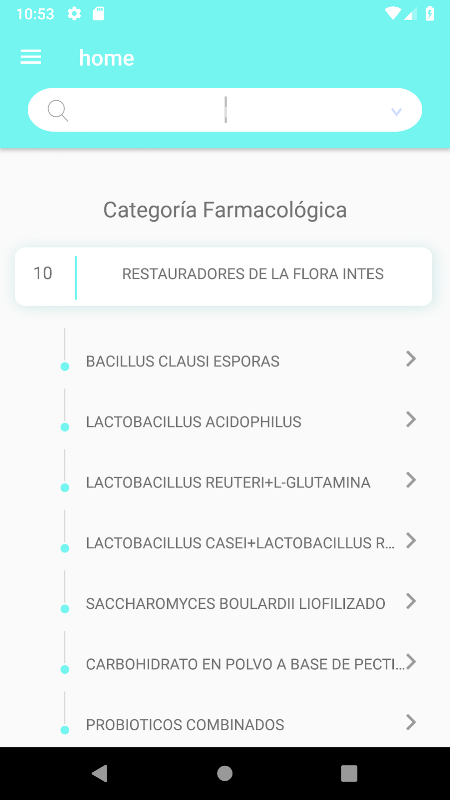Expand the search bar dropdown arrow
The image size is (450, 800).
396,111
